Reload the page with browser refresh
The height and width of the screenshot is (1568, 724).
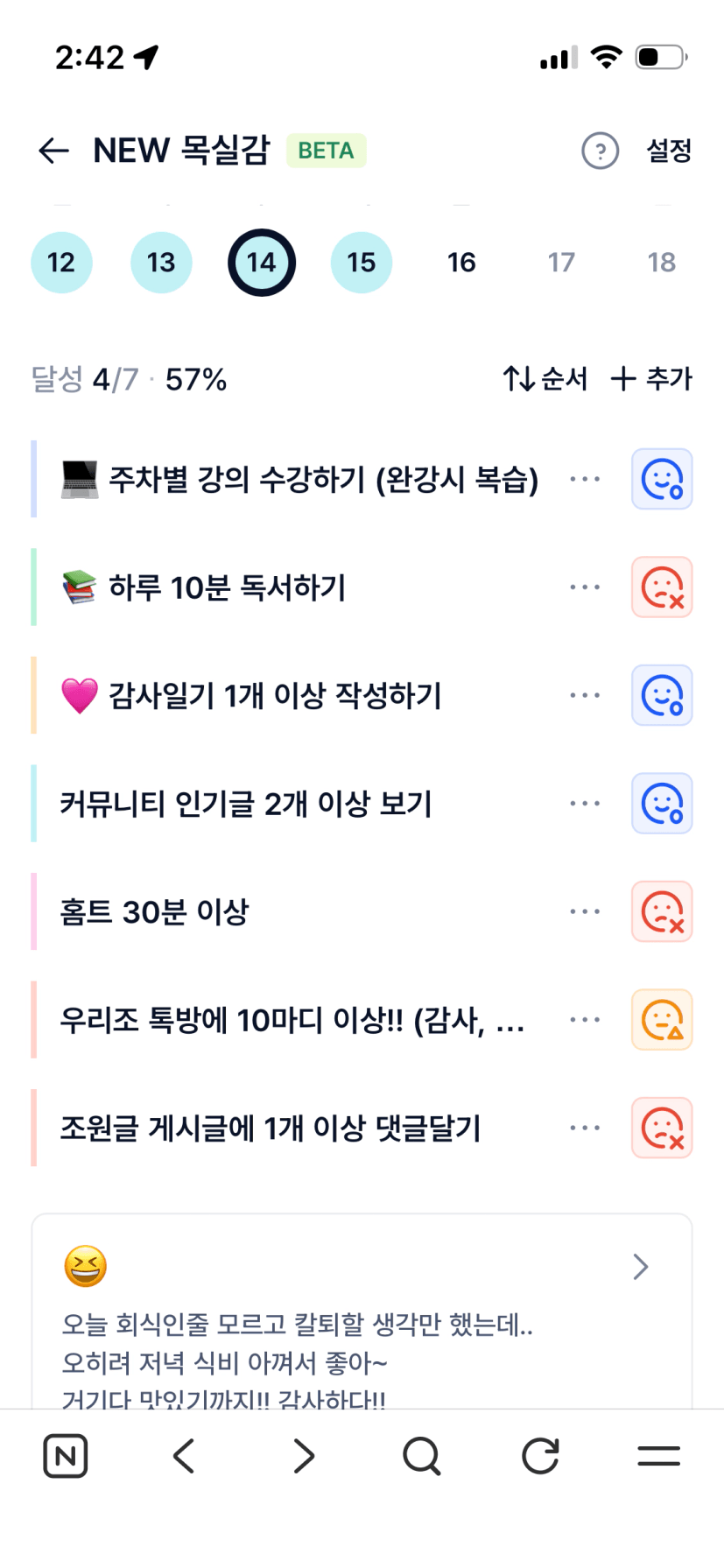pyautogui.click(x=540, y=1456)
